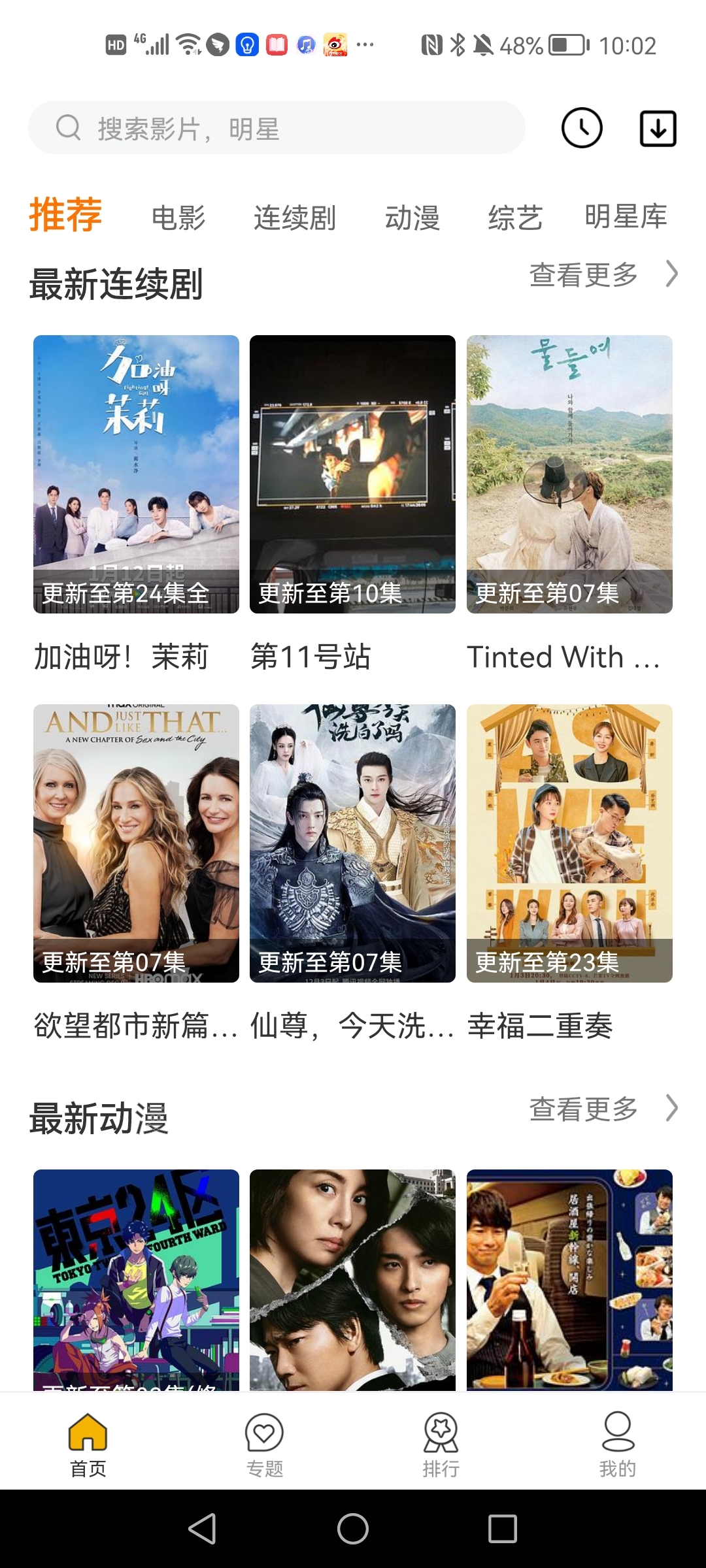This screenshot has width=706, height=1568.
Task: Open the 欲望都市新篇 series card
Action: click(136, 843)
